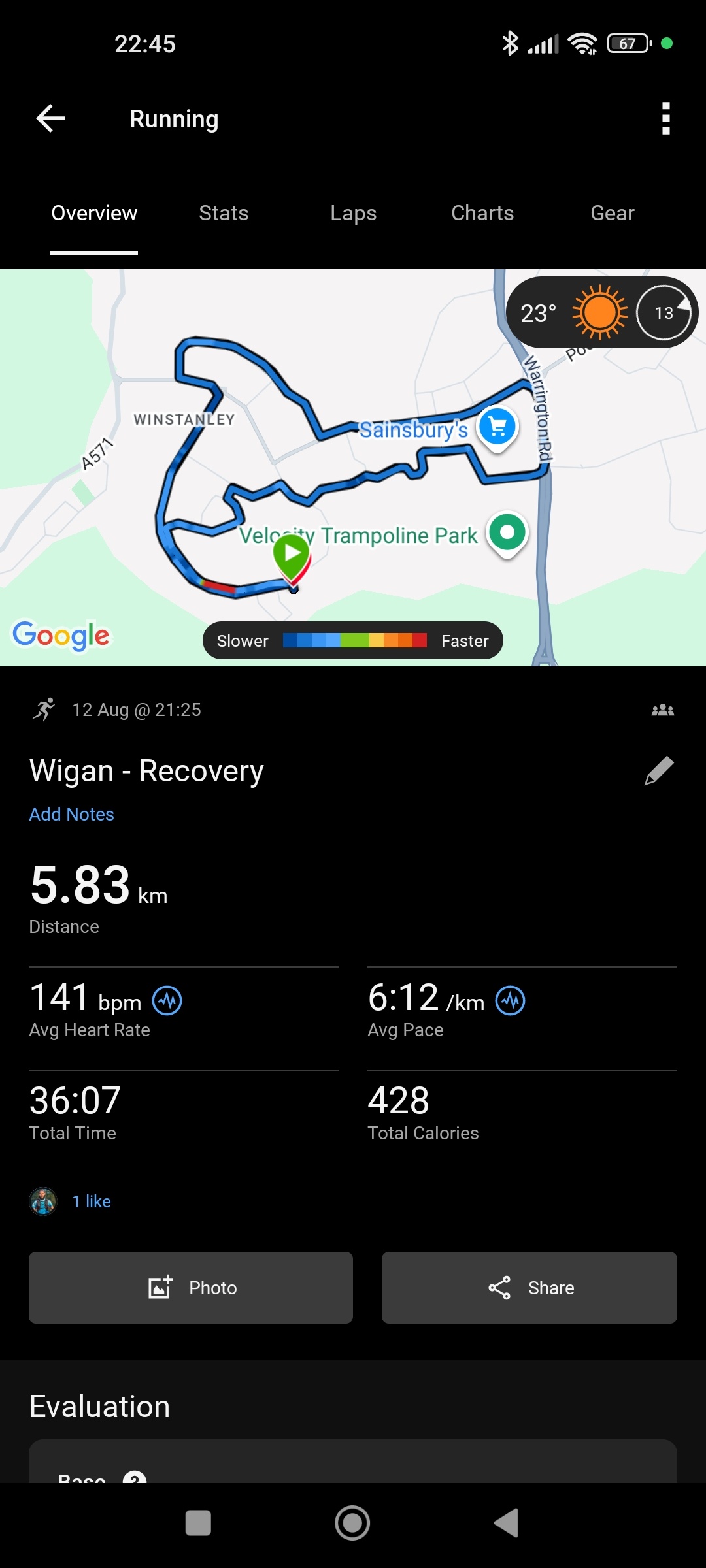View heart rate chart icon beside 141 bpm
This screenshot has height=1568, width=706.
click(x=167, y=1001)
